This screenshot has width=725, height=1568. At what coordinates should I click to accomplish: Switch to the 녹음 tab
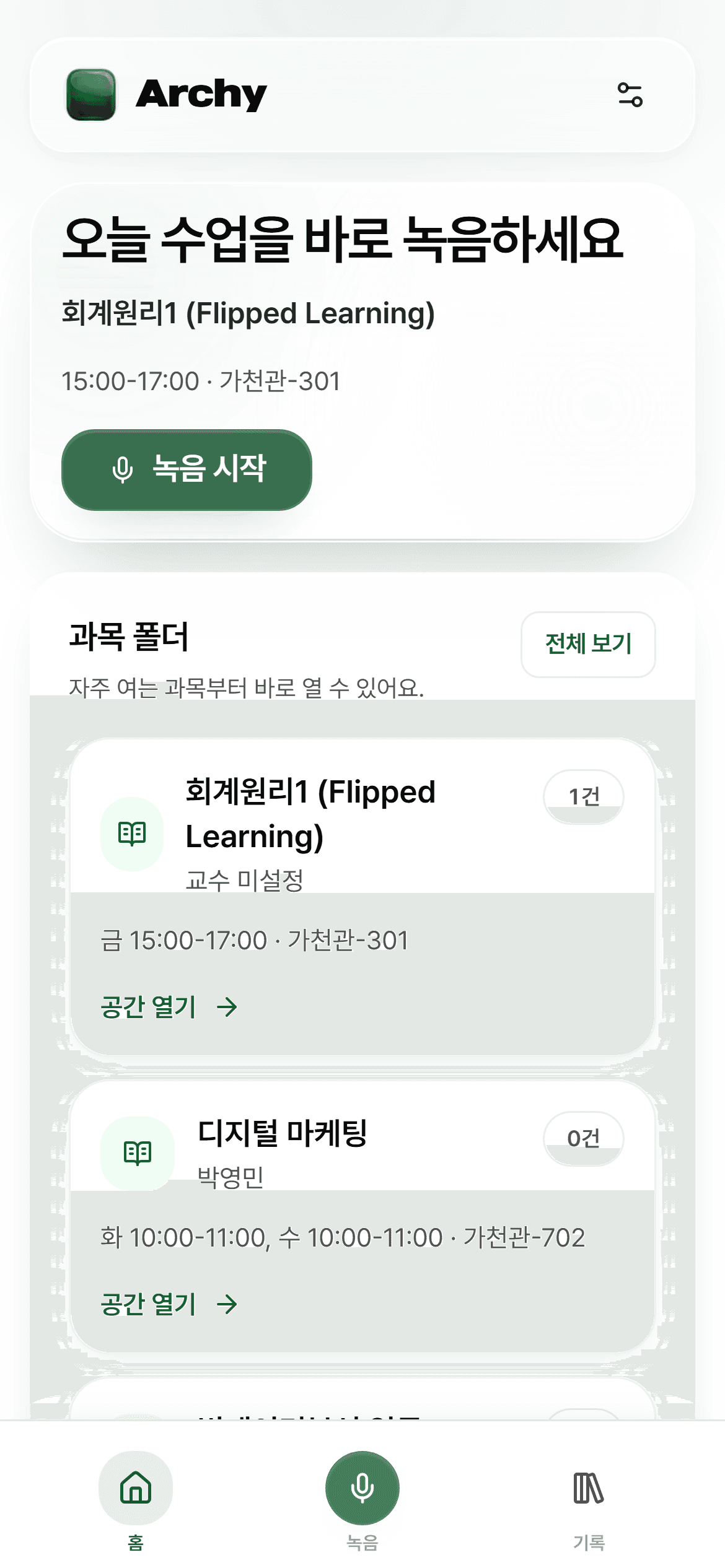[362, 1505]
